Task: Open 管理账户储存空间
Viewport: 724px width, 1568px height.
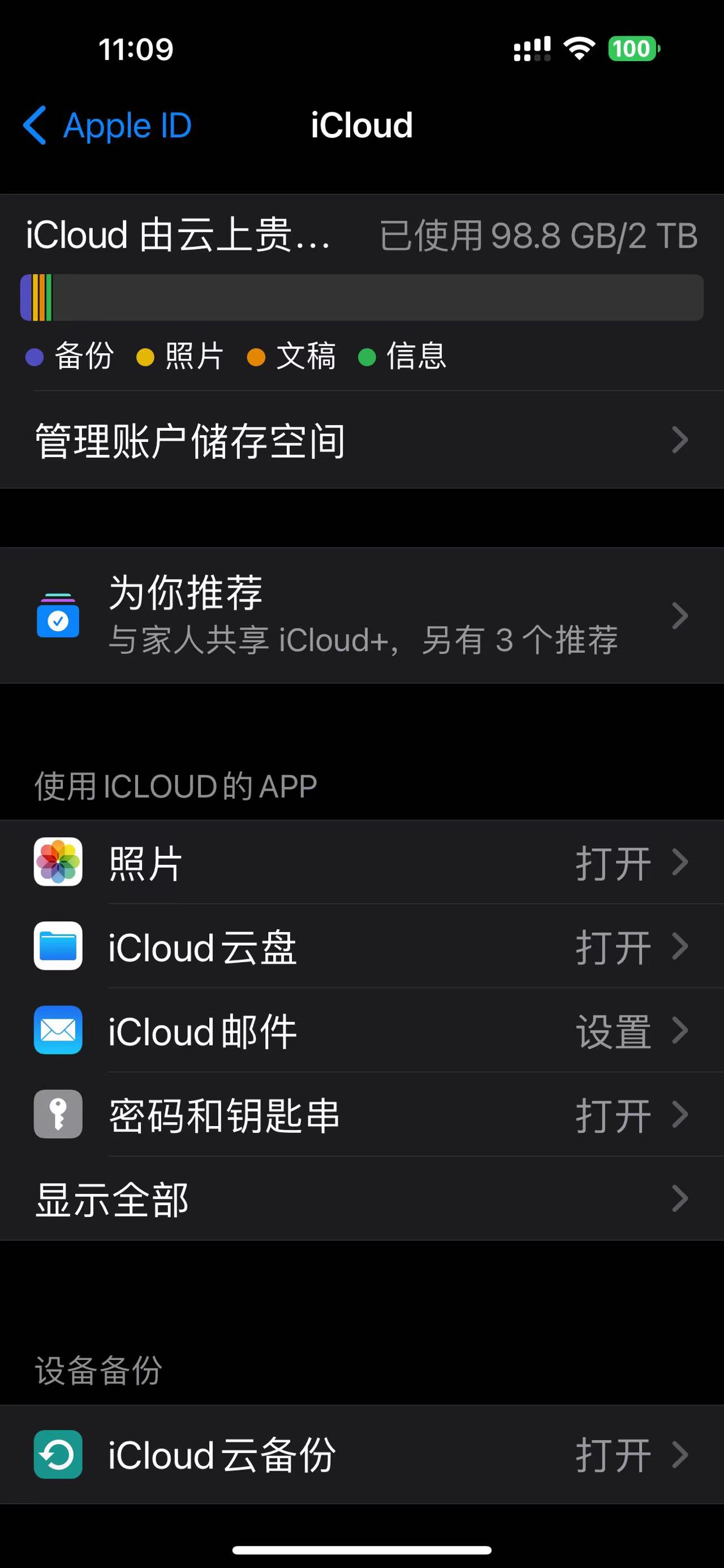Action: 361,440
